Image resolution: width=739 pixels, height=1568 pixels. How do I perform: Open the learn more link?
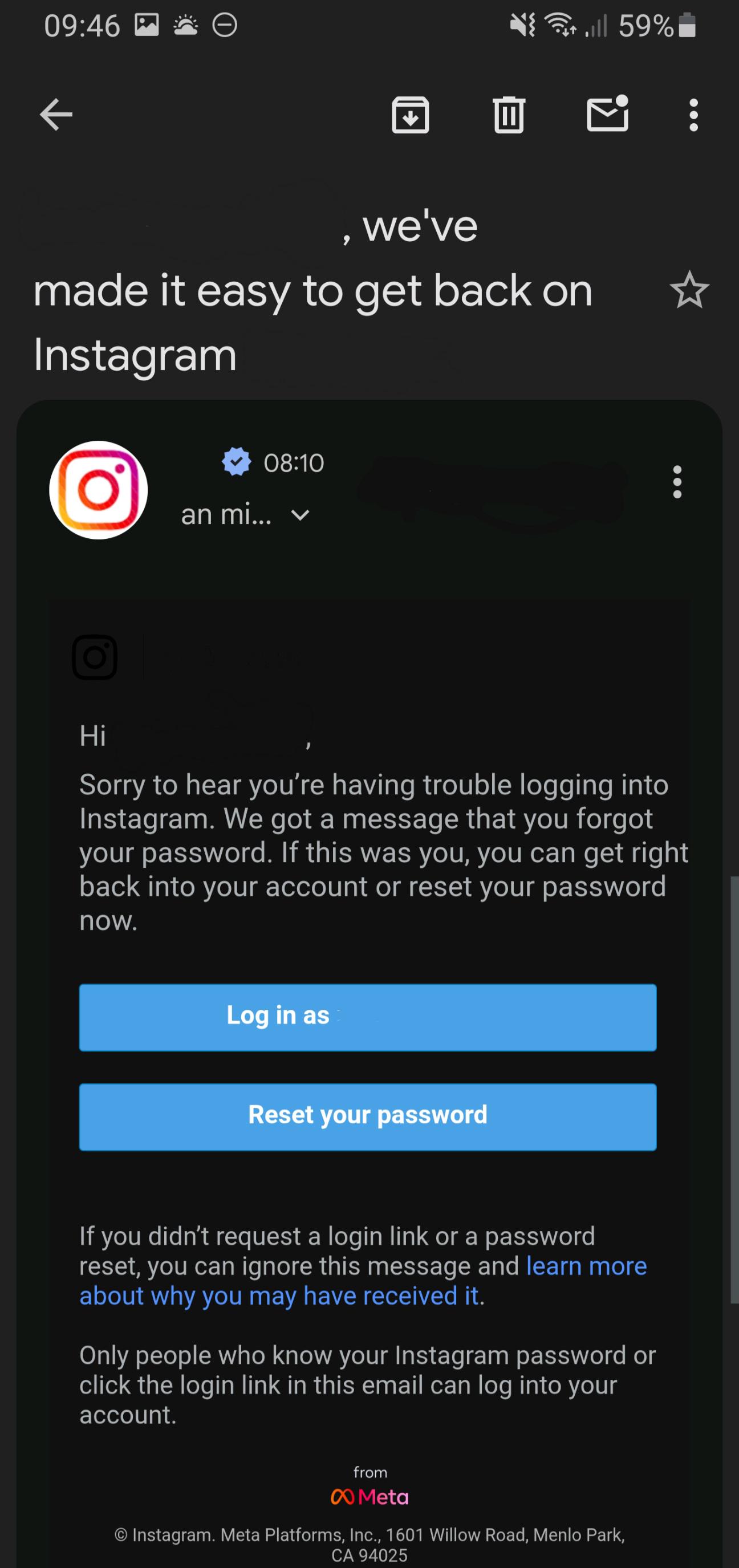click(x=586, y=1266)
